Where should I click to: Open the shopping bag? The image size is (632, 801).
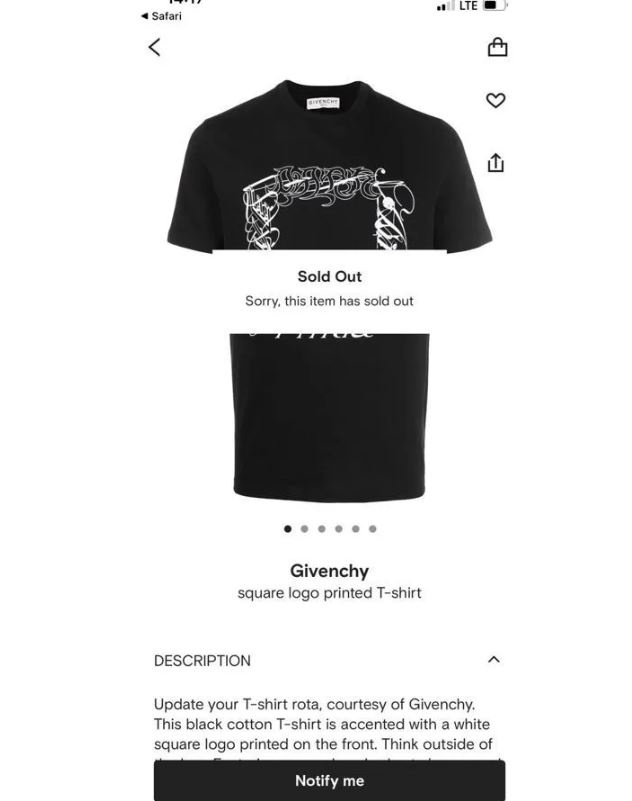pyautogui.click(x=497, y=47)
